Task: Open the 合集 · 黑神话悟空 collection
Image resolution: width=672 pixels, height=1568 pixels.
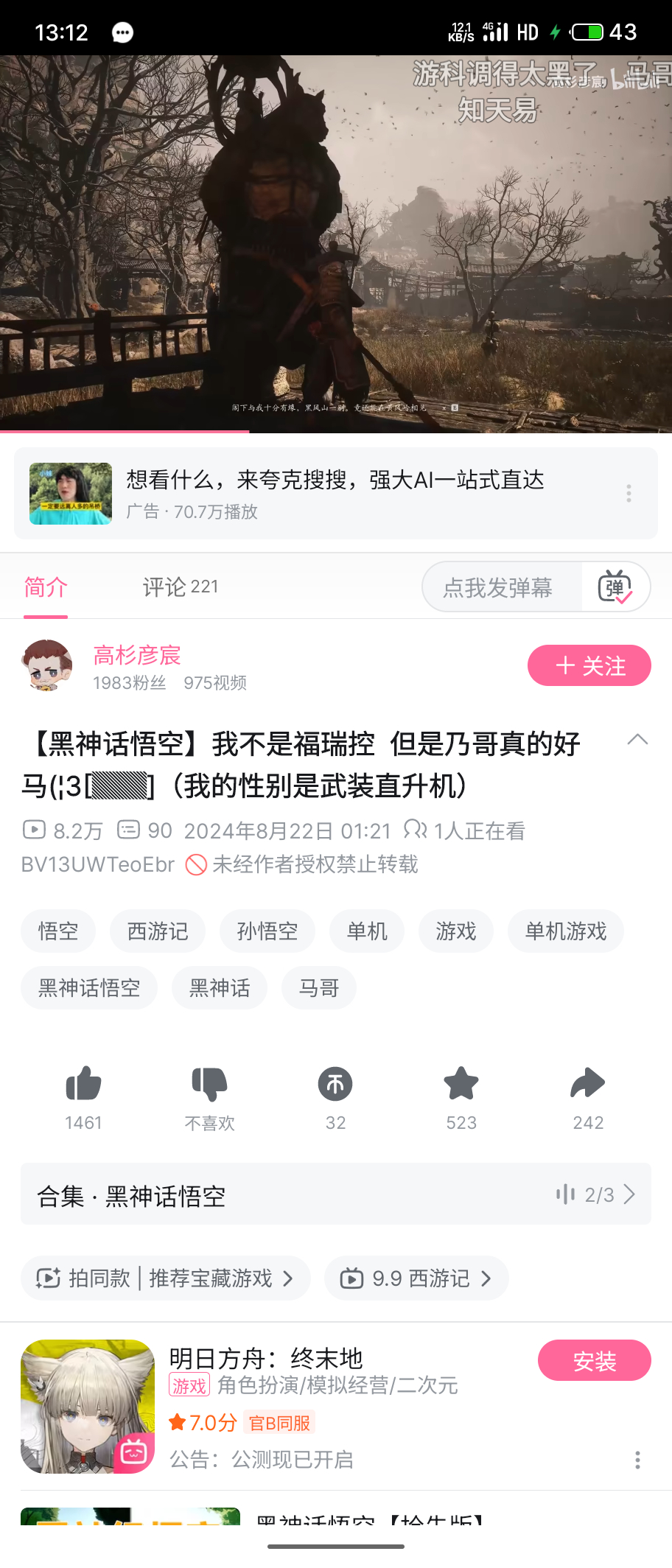Action: point(336,1194)
